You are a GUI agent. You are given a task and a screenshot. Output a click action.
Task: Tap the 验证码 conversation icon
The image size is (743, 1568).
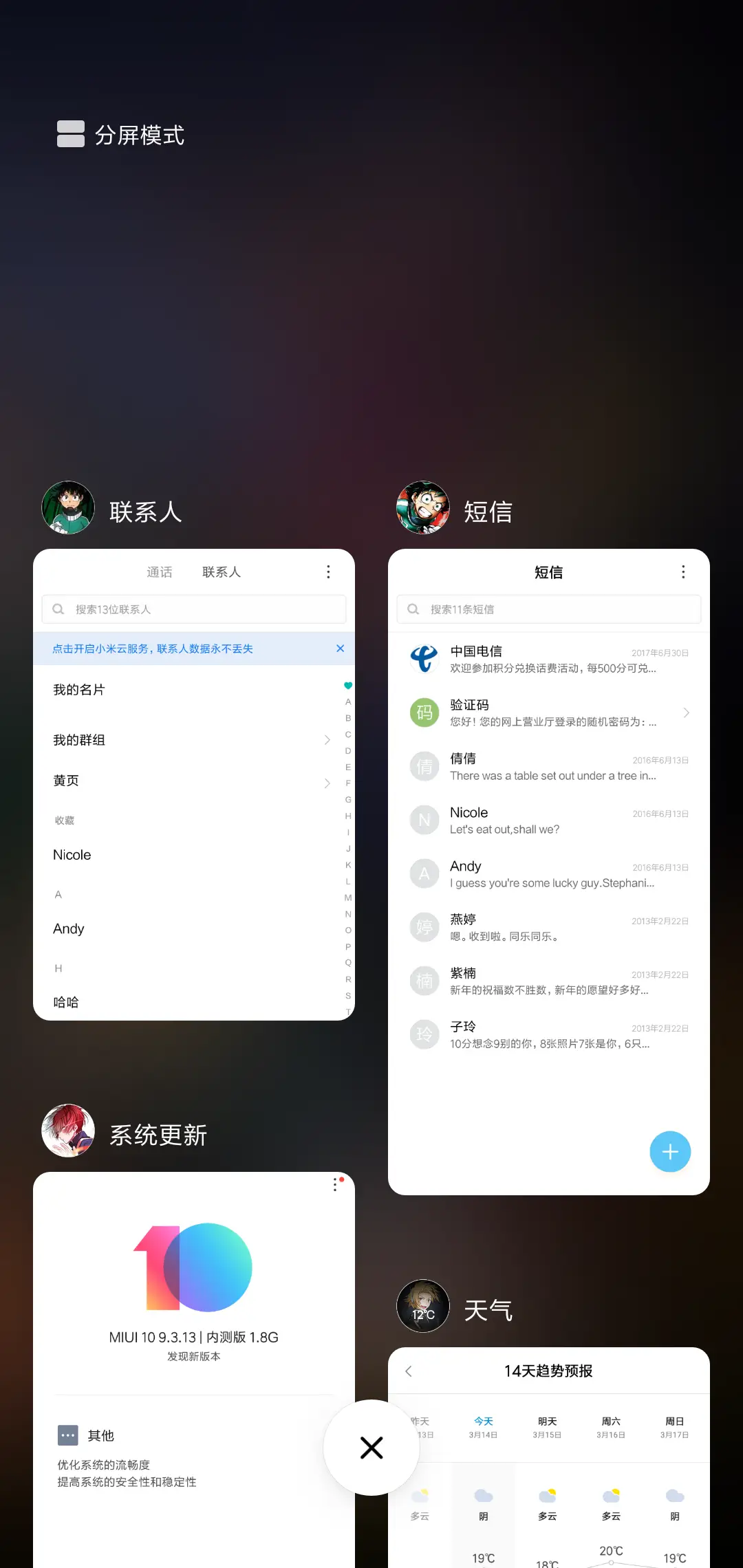point(424,712)
